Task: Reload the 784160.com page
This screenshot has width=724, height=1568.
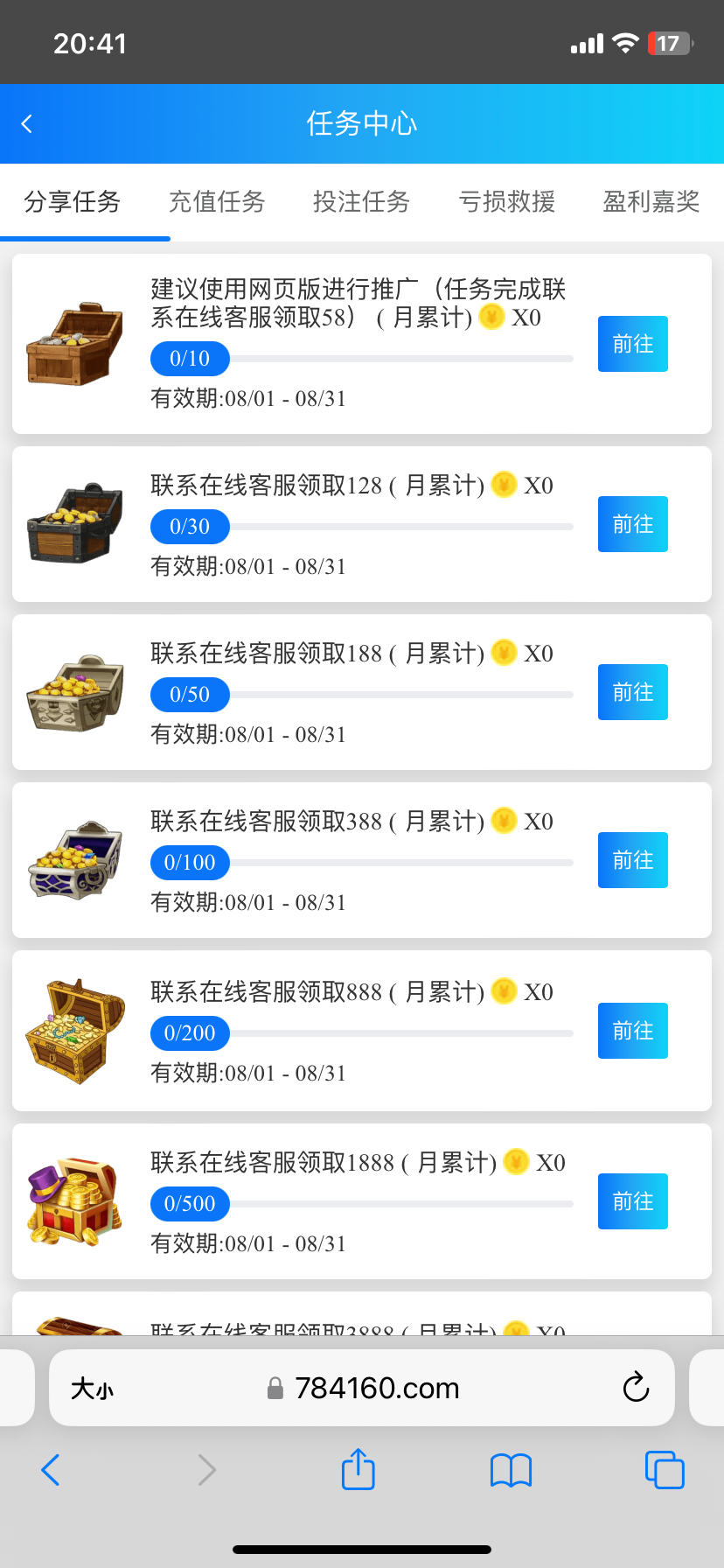Action: point(636,1387)
